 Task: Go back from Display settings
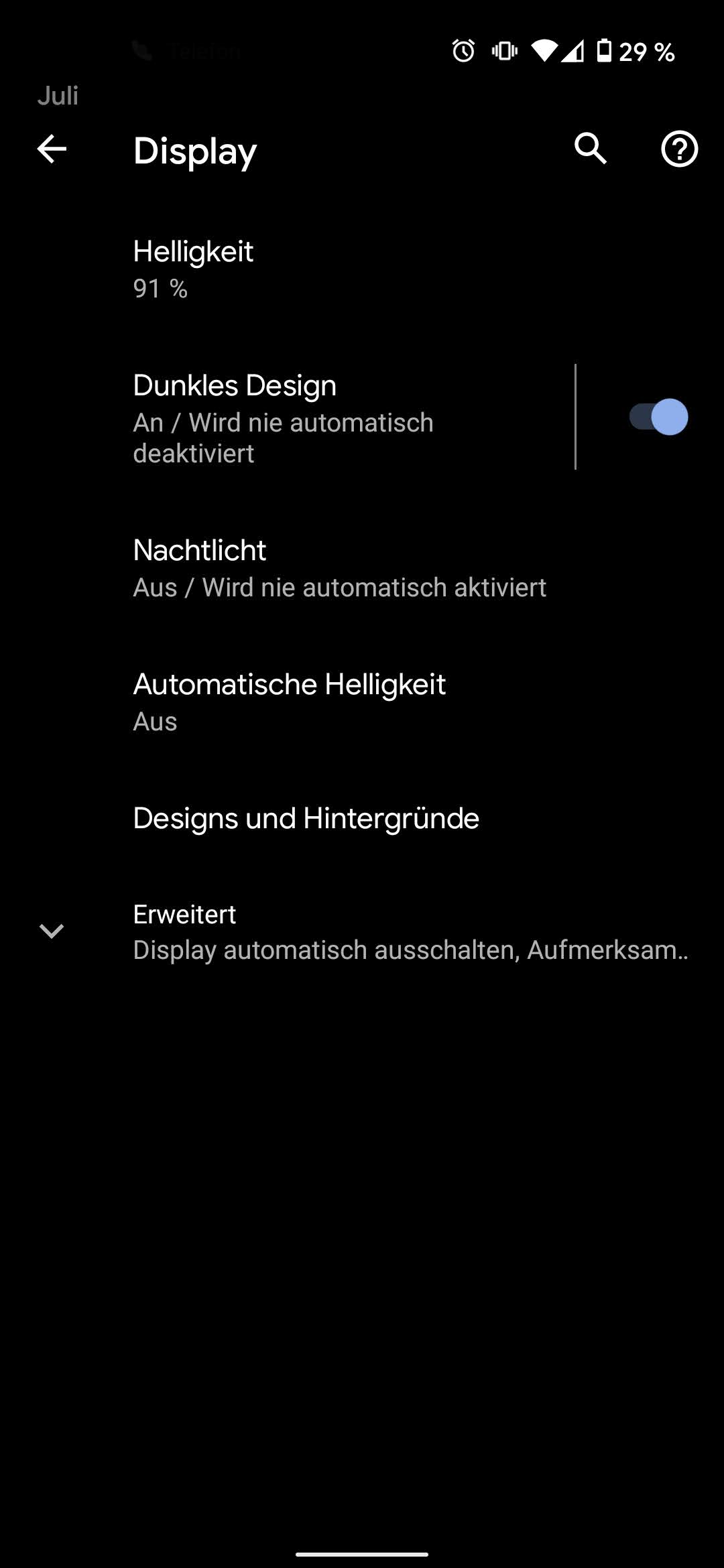[x=52, y=149]
